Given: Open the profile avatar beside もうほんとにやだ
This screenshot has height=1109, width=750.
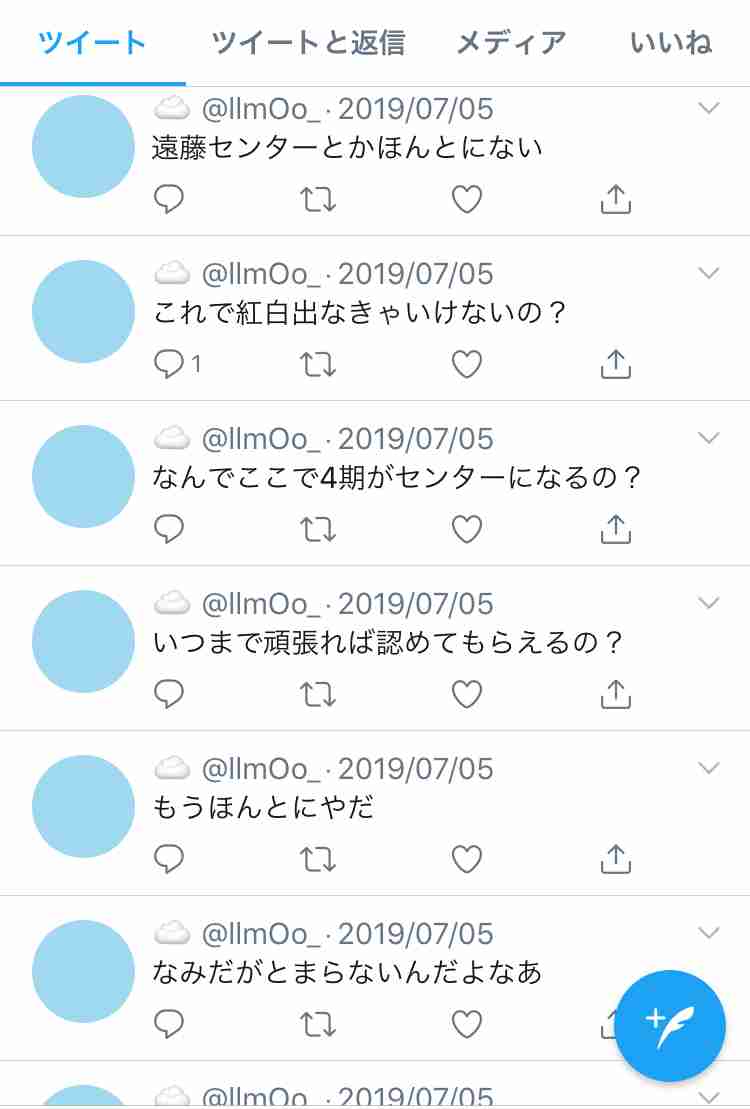Looking at the screenshot, I should click(83, 807).
